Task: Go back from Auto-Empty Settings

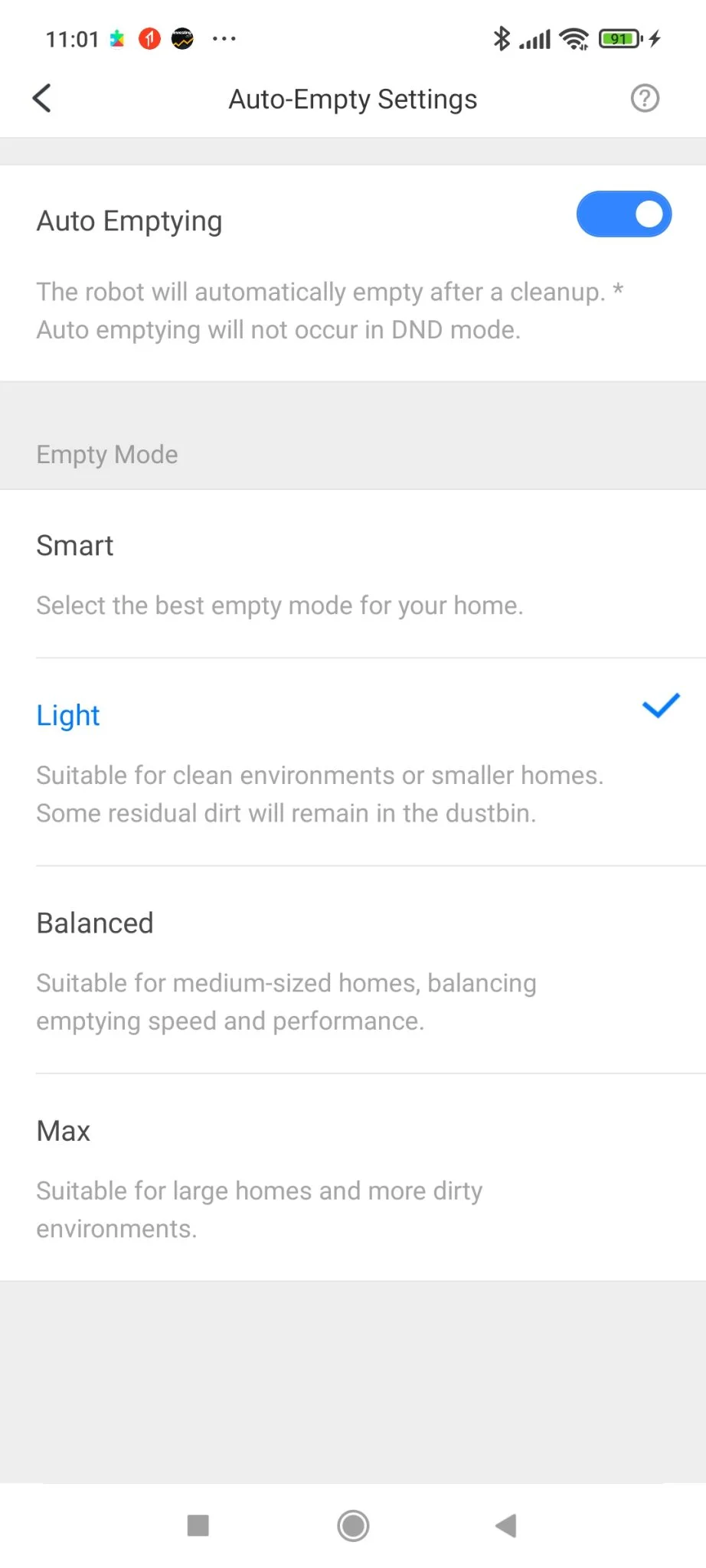Action: [x=43, y=99]
